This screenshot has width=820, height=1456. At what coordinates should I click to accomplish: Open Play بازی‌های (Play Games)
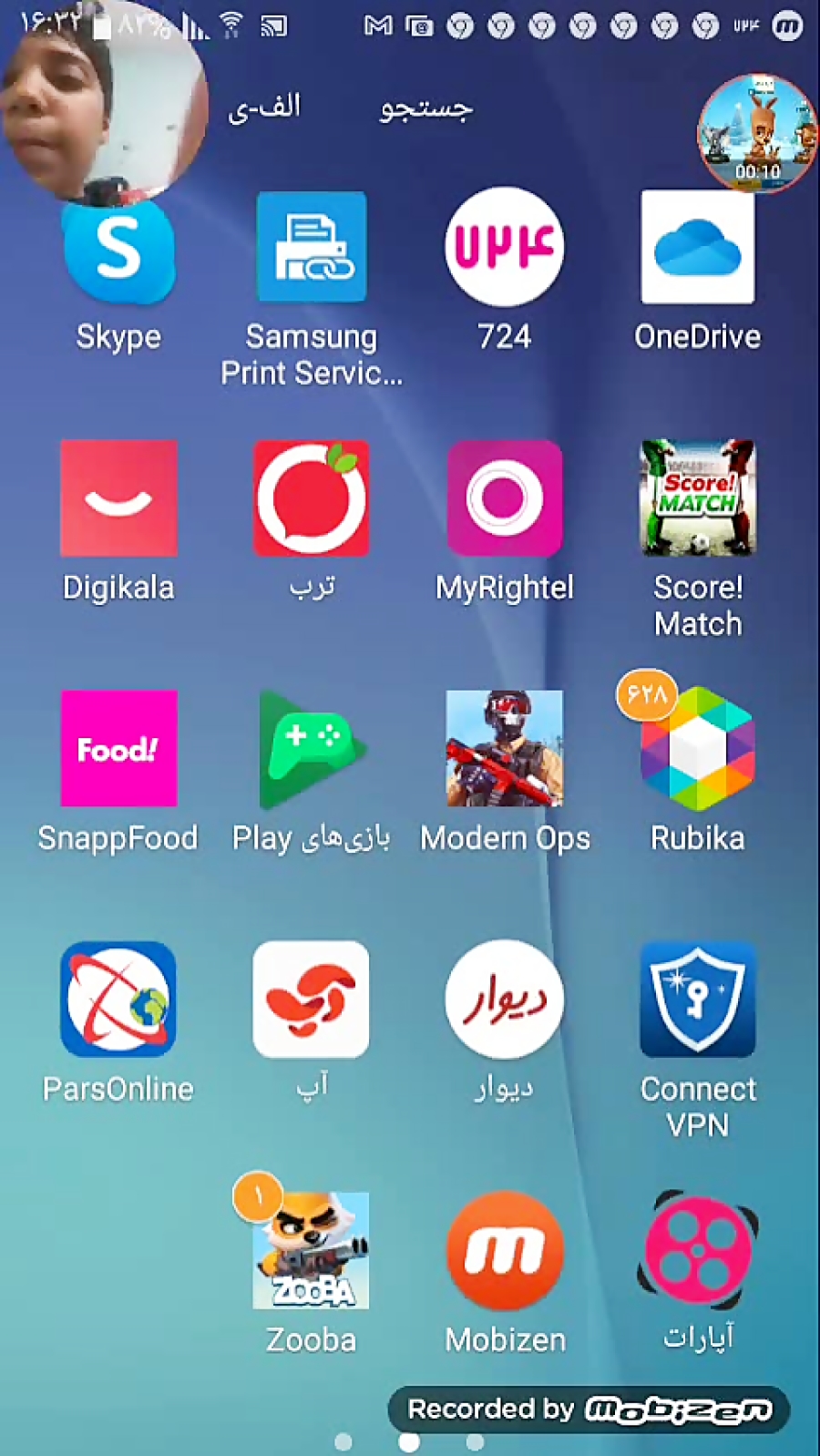pyautogui.click(x=312, y=749)
